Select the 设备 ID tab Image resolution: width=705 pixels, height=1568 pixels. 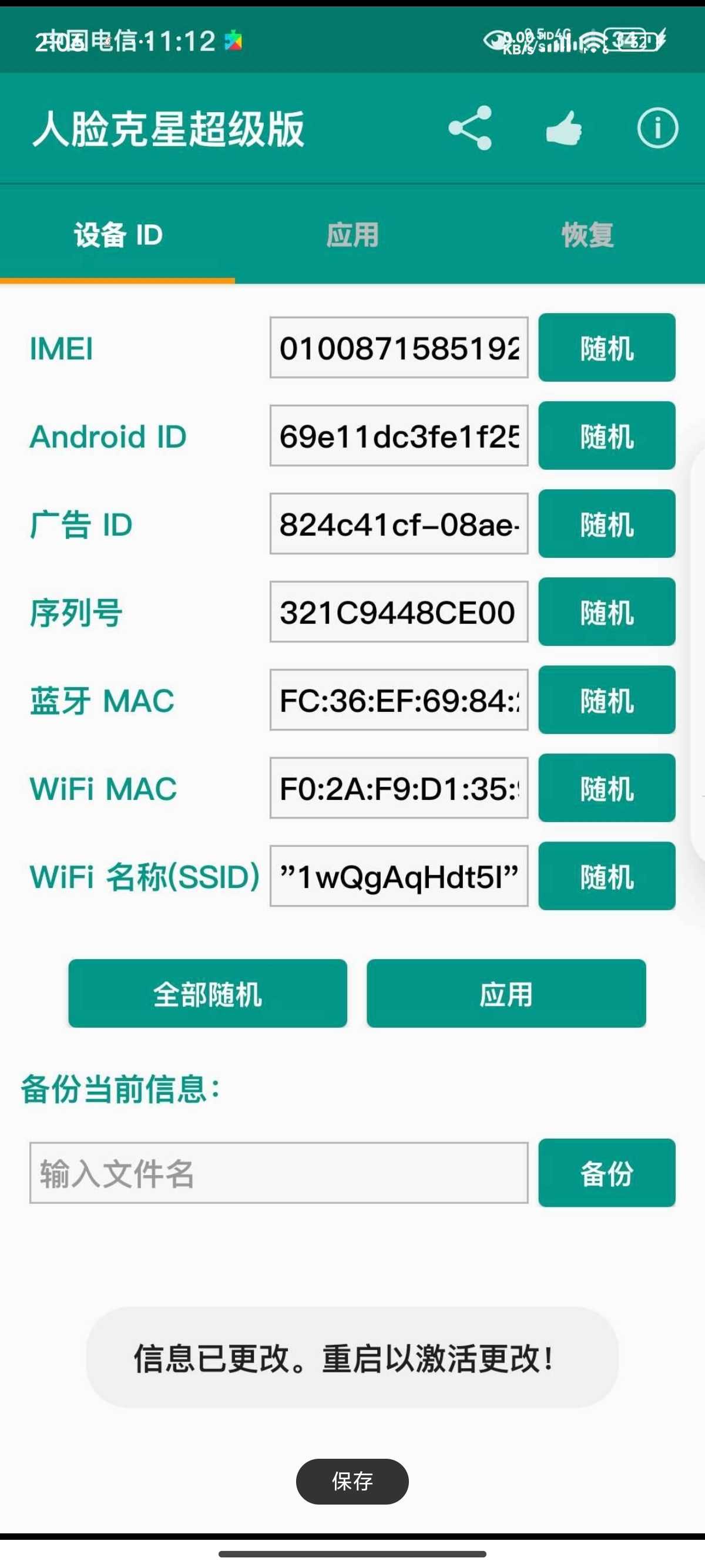point(117,234)
